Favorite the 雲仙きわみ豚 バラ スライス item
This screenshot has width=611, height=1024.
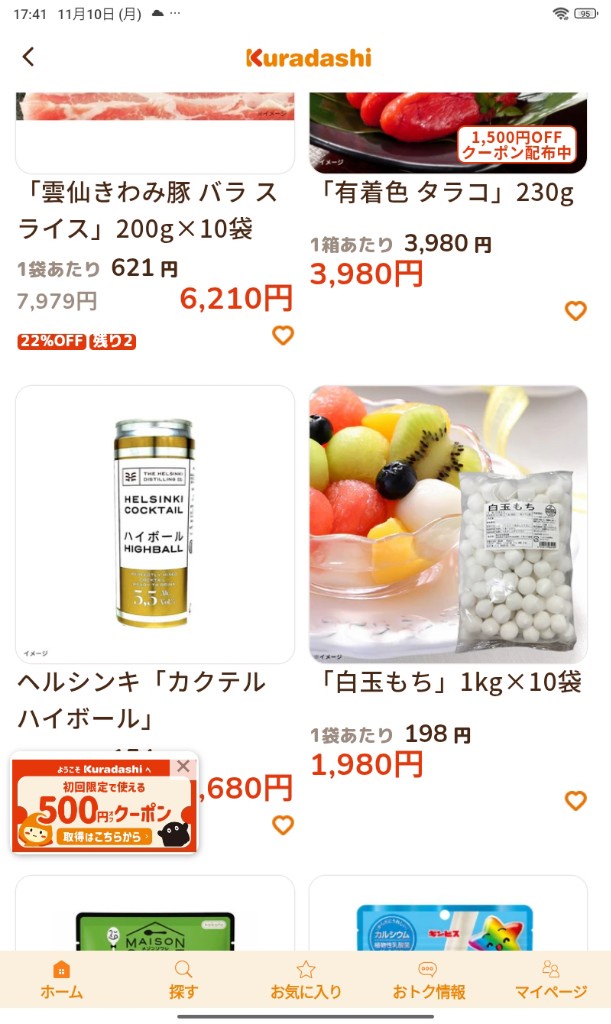(x=283, y=336)
